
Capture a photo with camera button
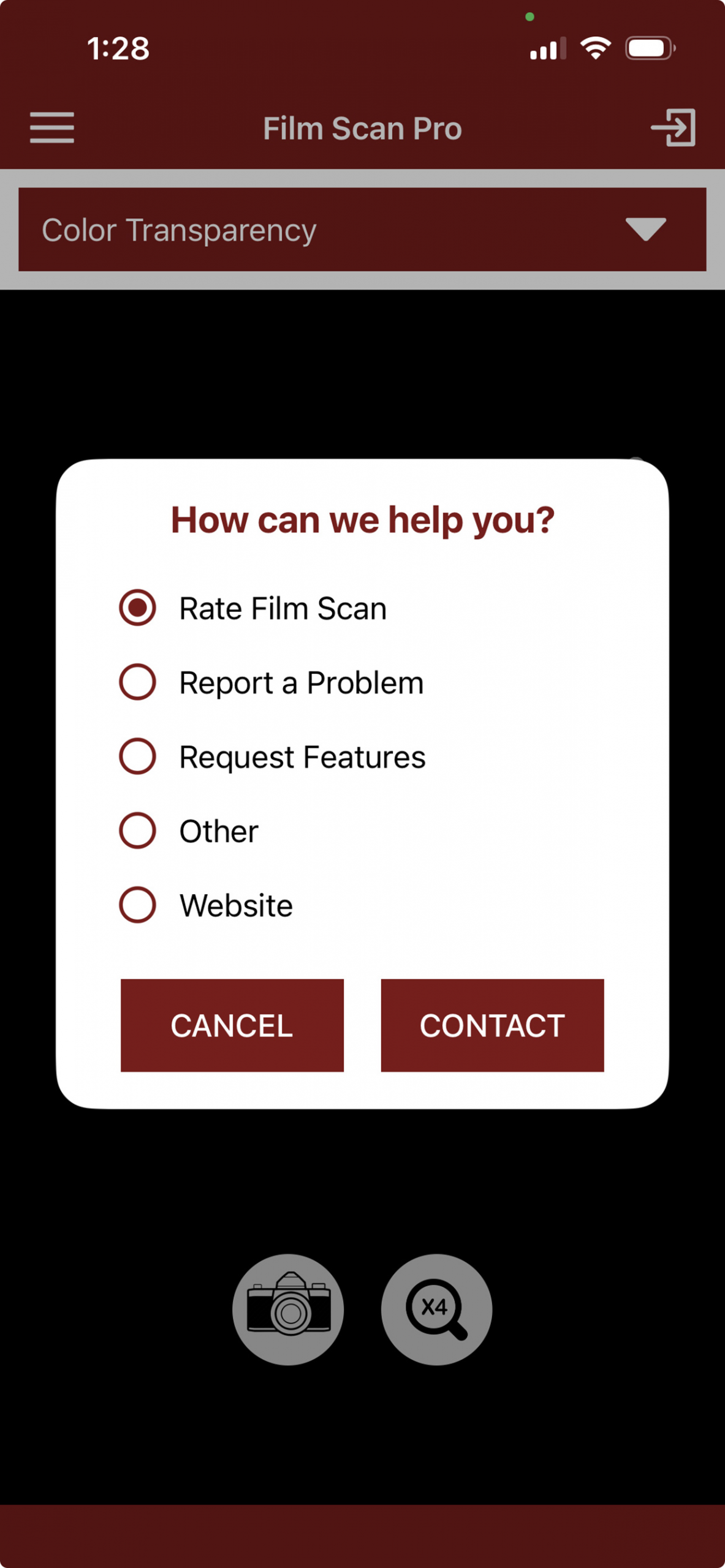coord(288,1310)
